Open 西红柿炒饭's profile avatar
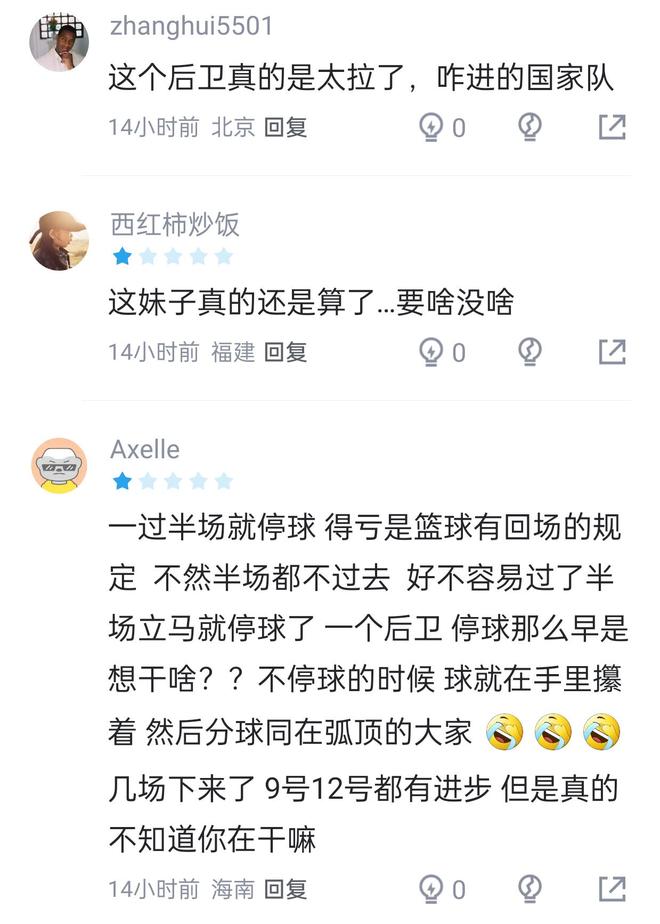 (59, 240)
